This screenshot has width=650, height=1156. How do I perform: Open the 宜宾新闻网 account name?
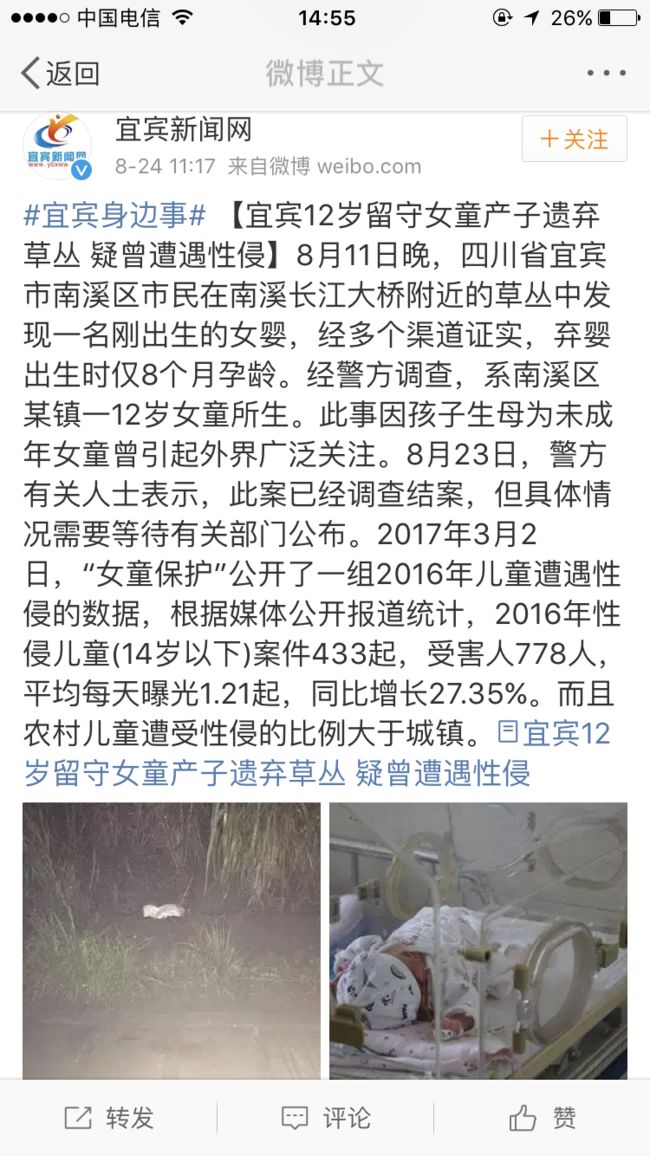click(184, 130)
